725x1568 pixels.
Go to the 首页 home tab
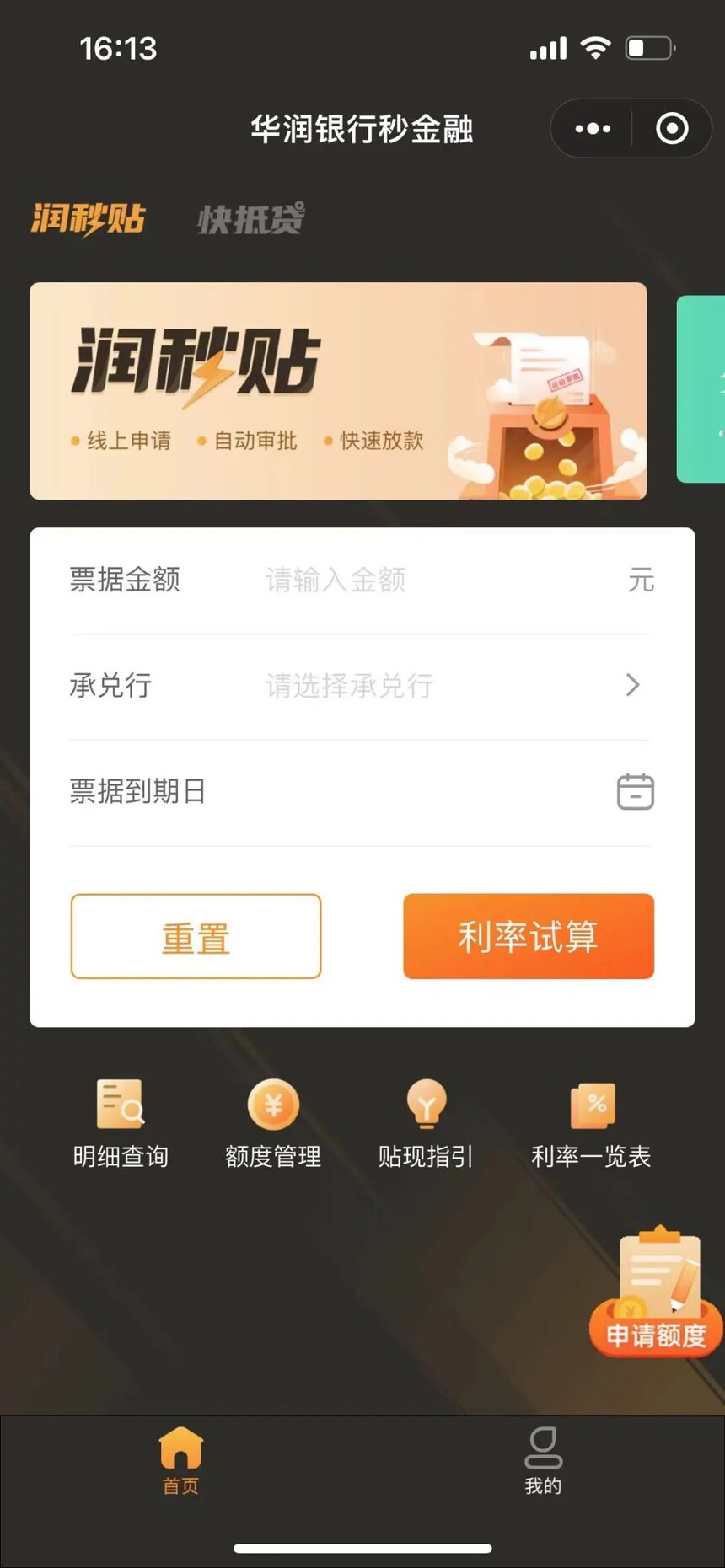[180, 1461]
